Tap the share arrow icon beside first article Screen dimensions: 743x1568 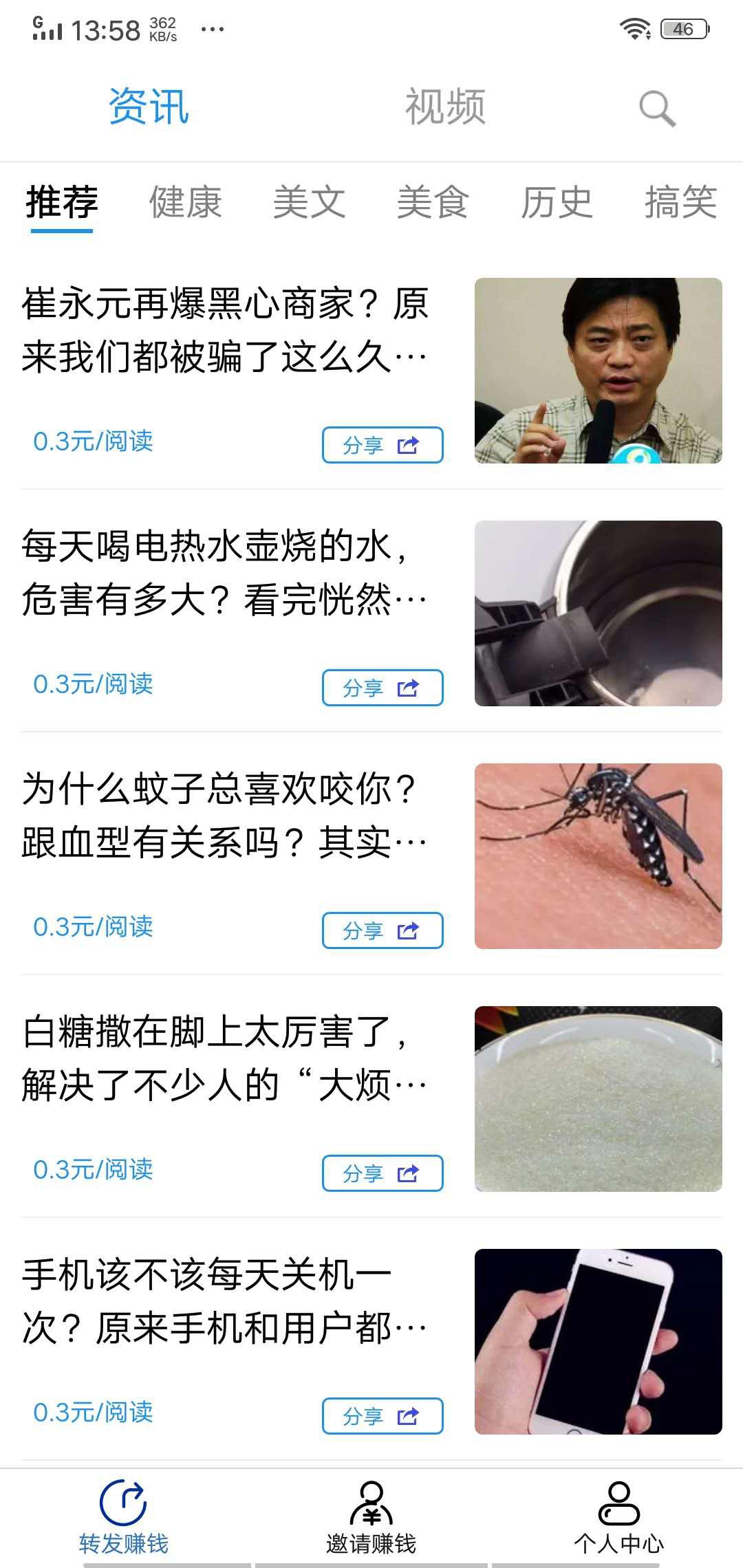(407, 444)
